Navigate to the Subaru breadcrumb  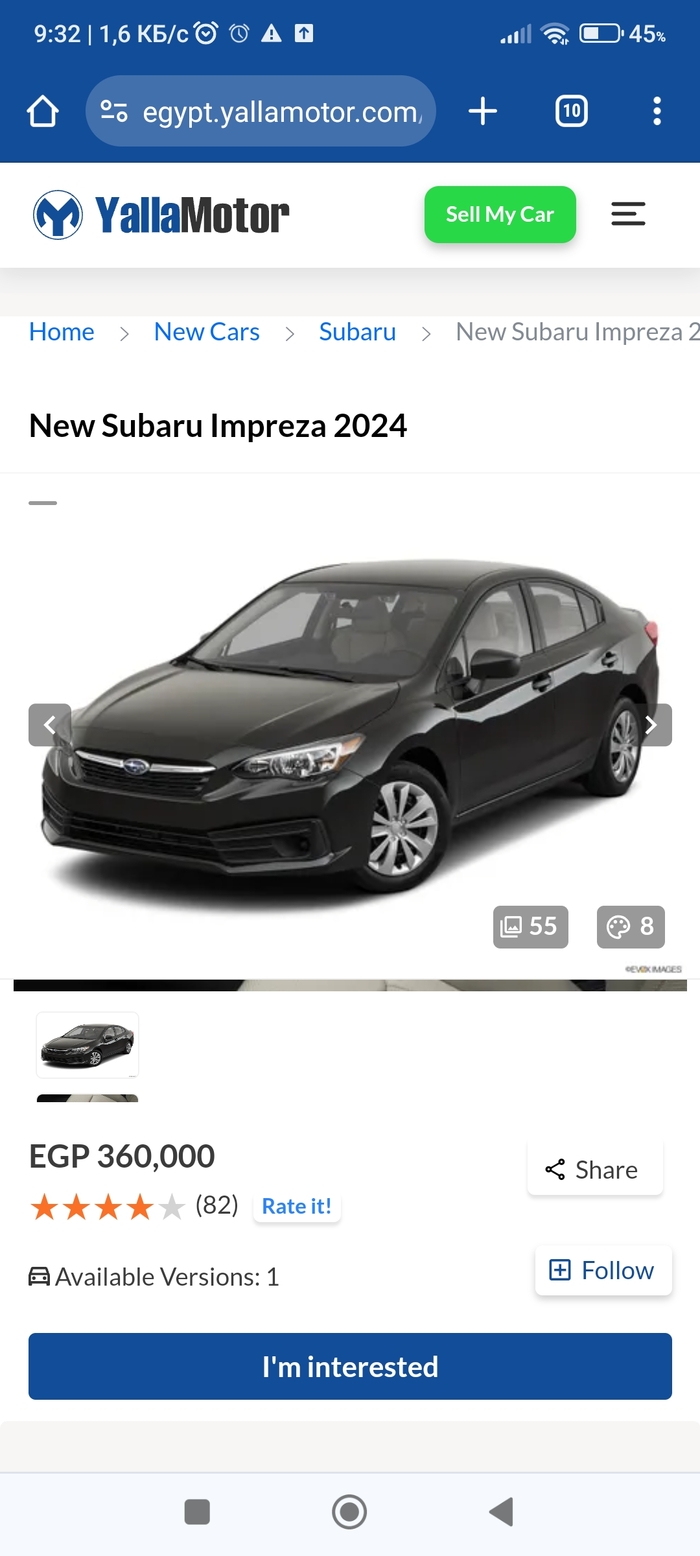pos(357,332)
